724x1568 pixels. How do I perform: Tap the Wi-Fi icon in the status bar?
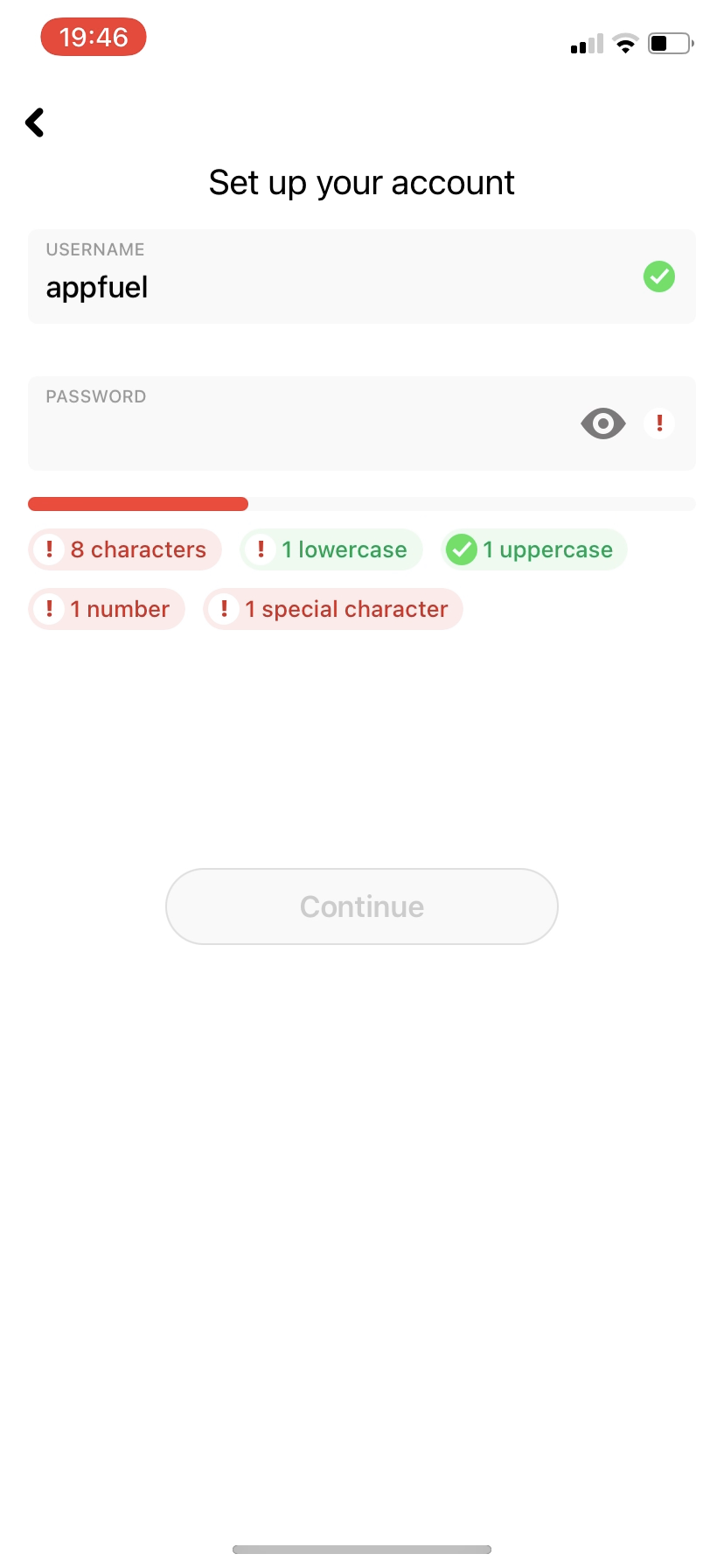[x=625, y=43]
